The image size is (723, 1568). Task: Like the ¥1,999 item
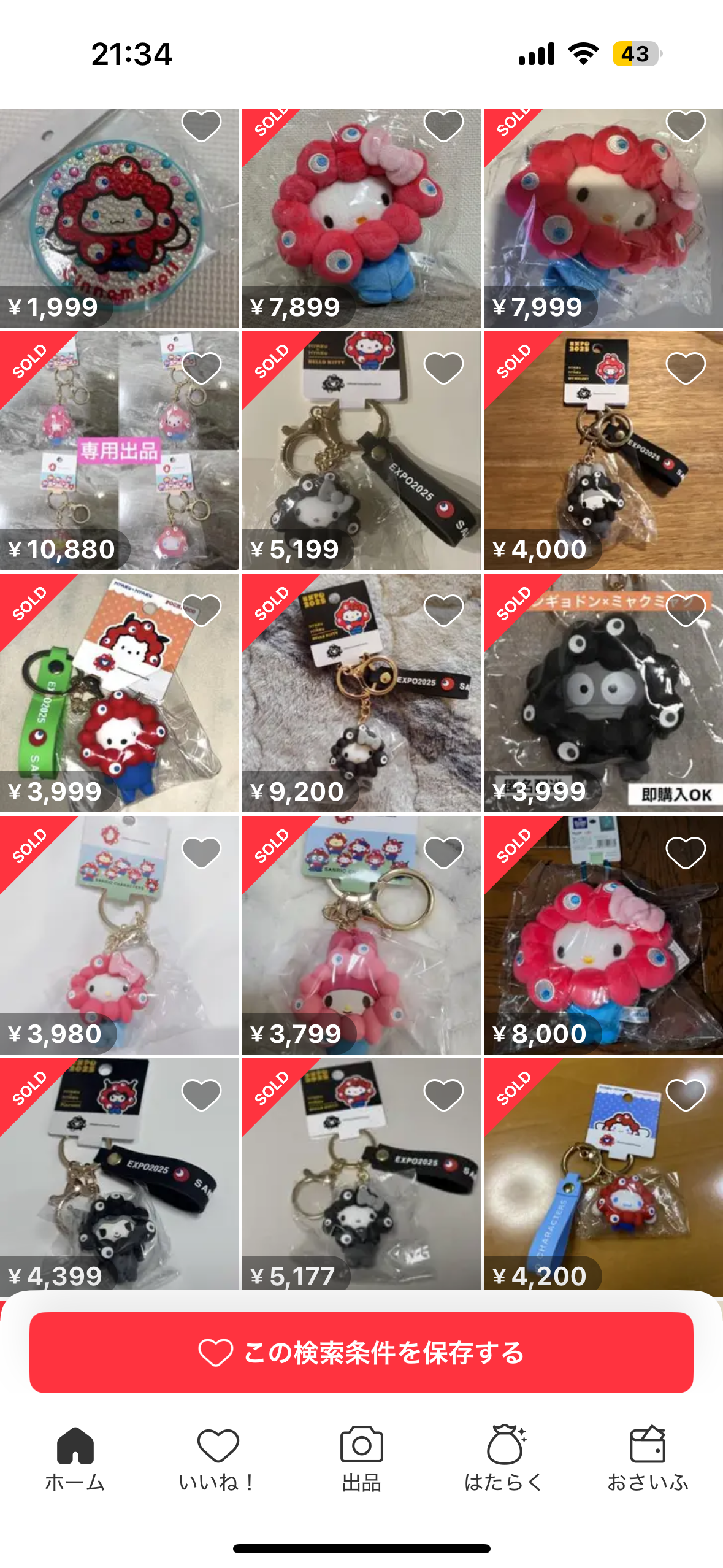(x=201, y=126)
